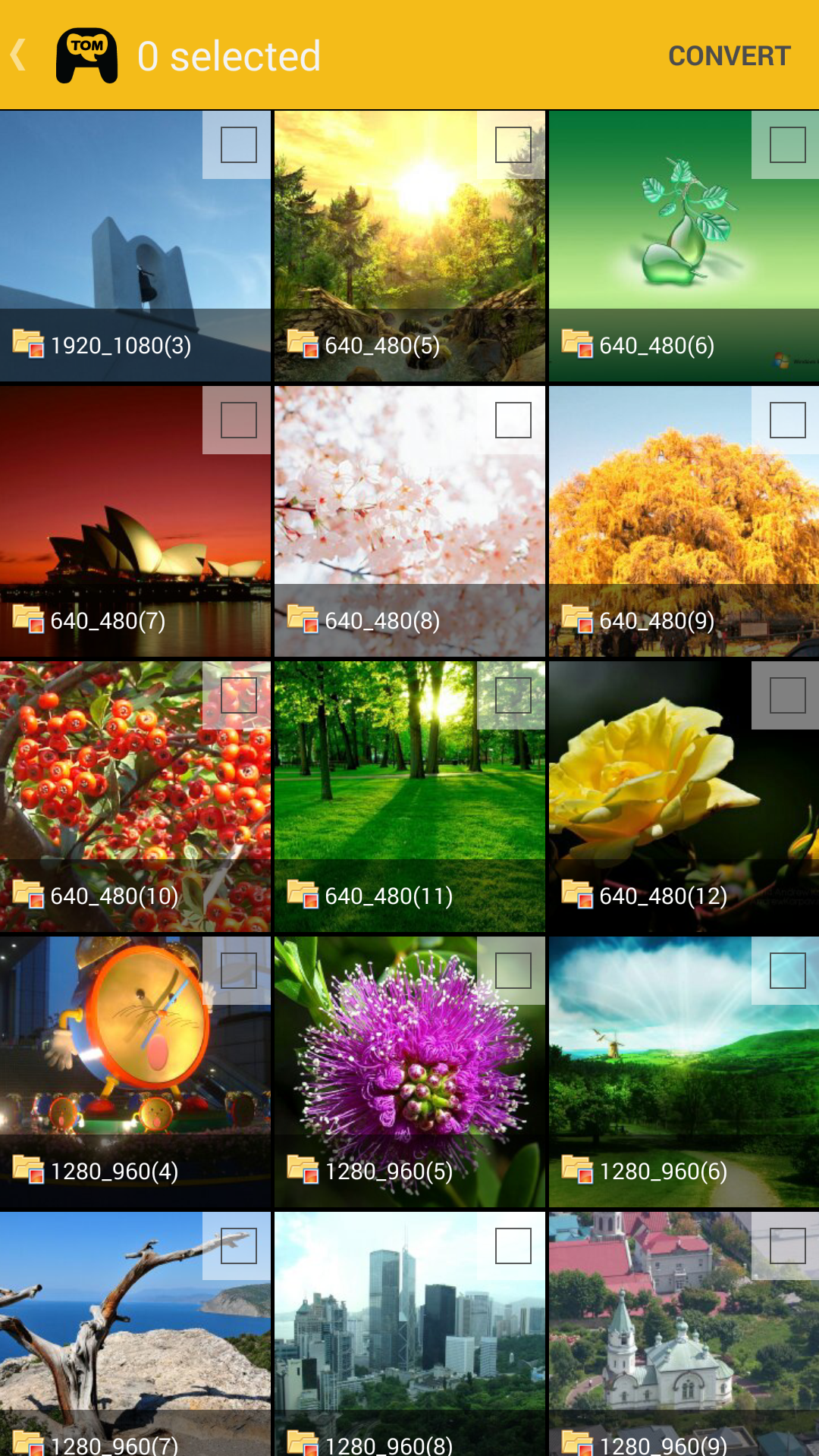Select the checkbox on 640_480(5)
This screenshot has height=1456, width=819.
tap(513, 145)
